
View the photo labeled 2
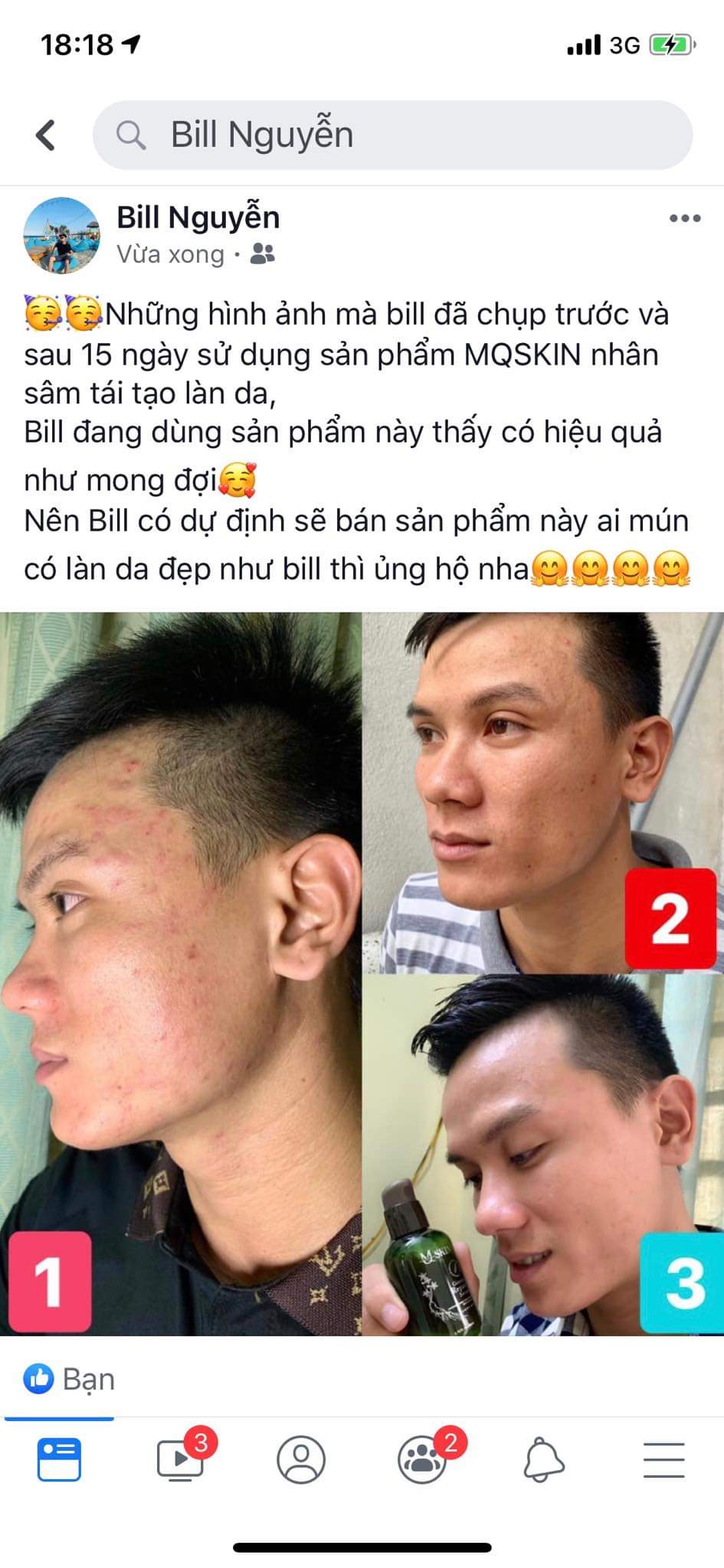[542, 792]
